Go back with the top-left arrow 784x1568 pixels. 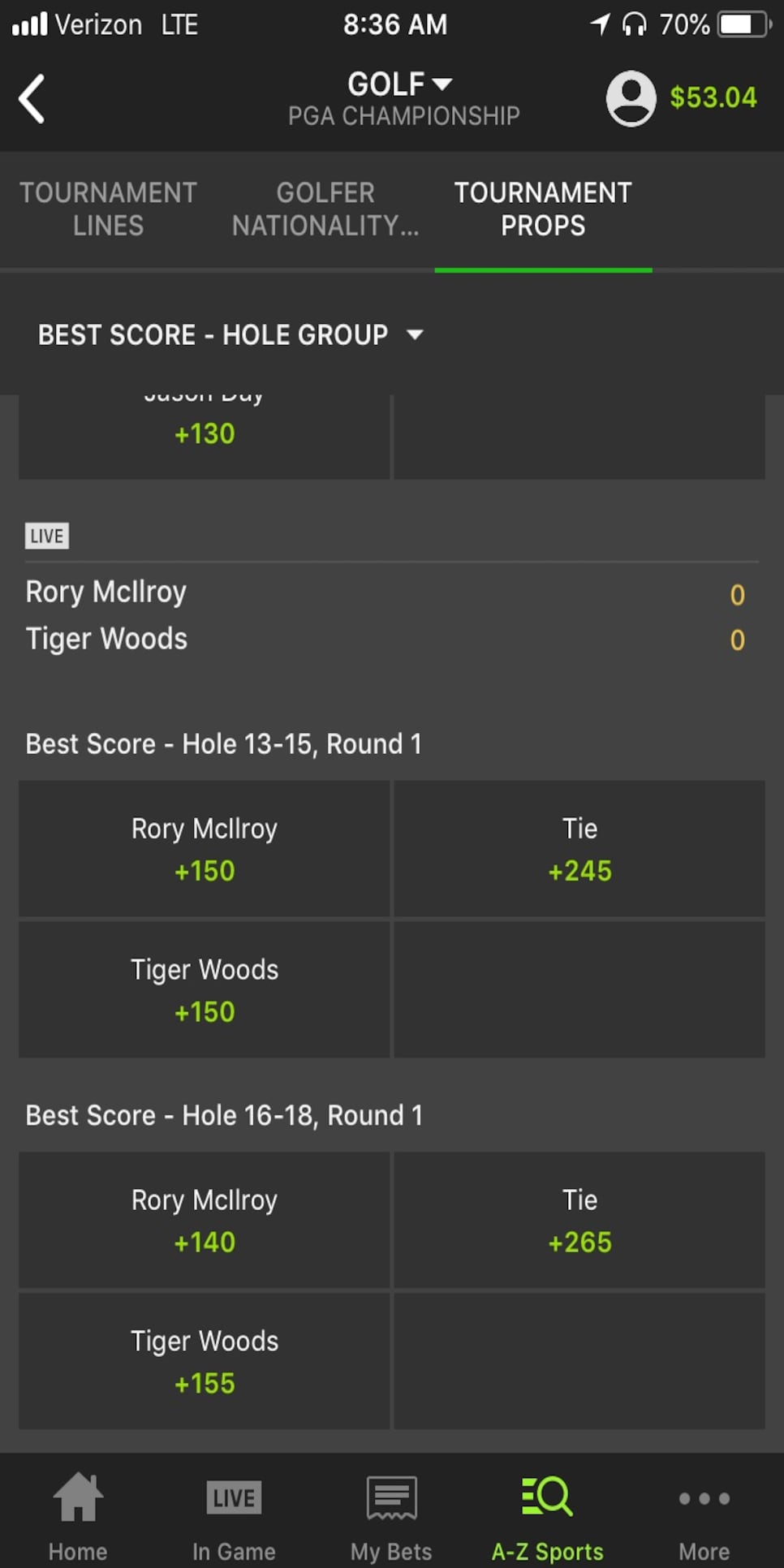(x=32, y=99)
